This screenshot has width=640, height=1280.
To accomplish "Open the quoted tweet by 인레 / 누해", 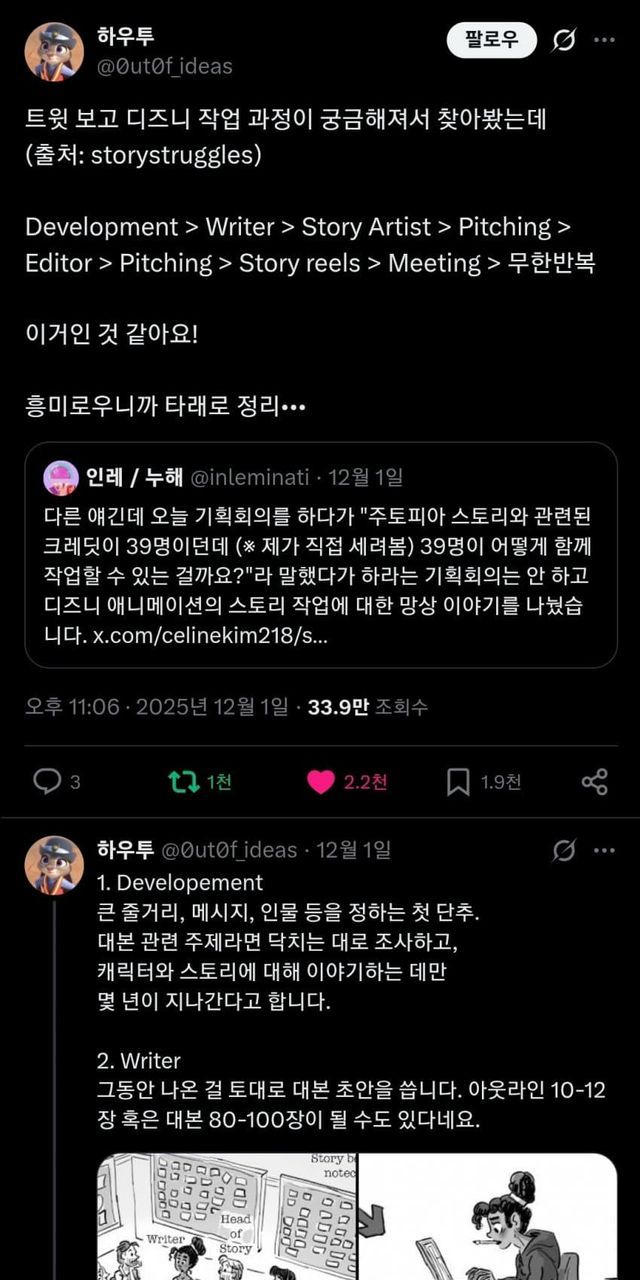I will [320, 554].
